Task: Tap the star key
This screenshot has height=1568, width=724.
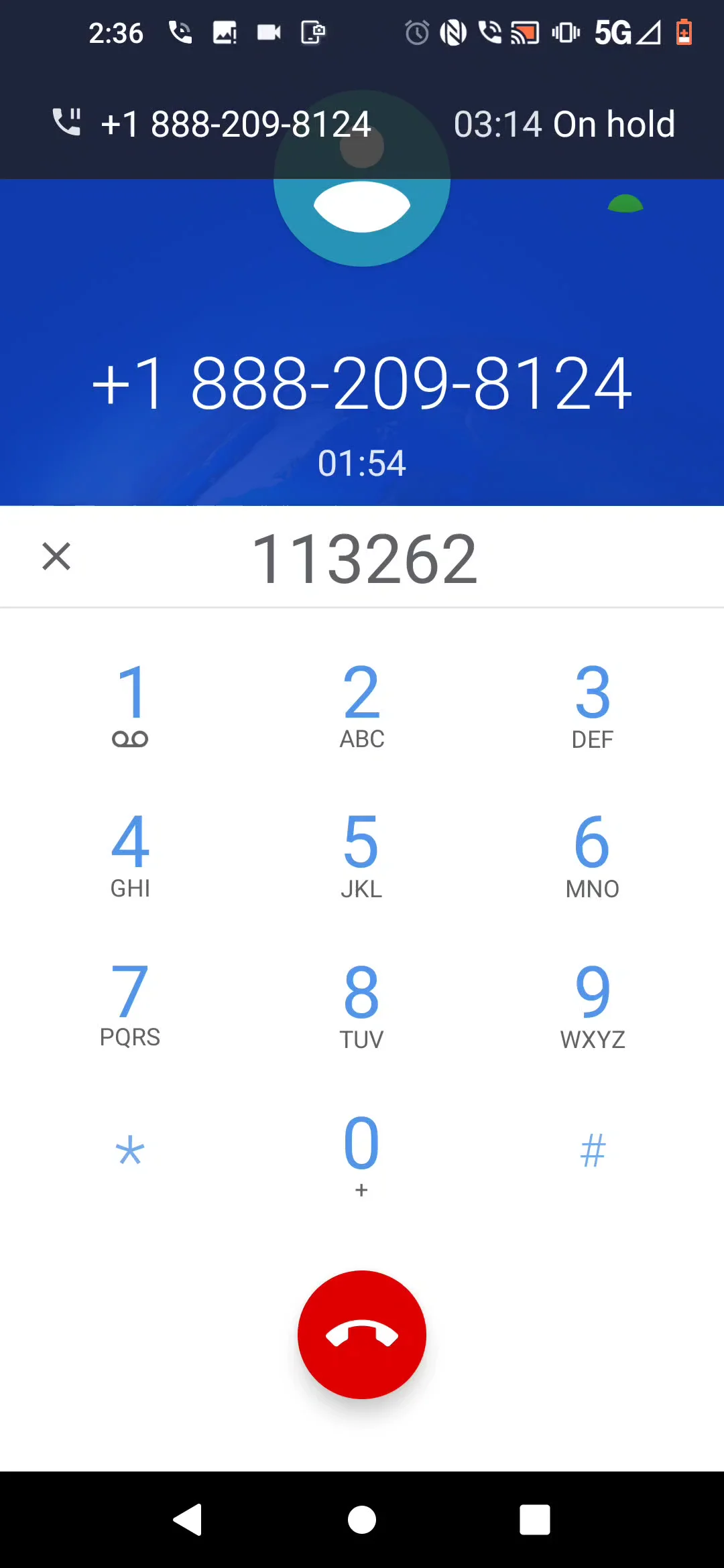Action: [x=130, y=1151]
